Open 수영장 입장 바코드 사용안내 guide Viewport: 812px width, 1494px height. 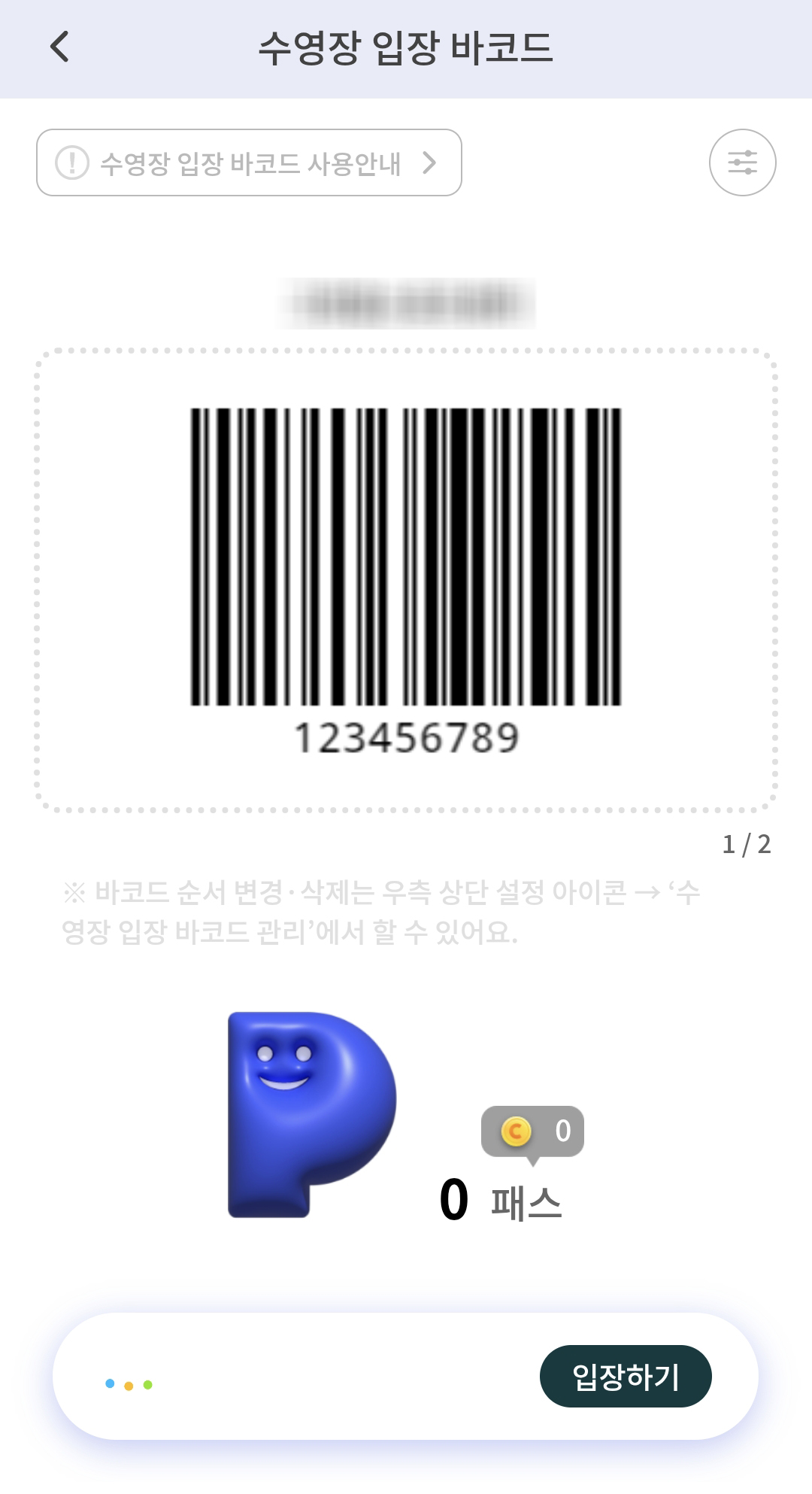tap(249, 162)
